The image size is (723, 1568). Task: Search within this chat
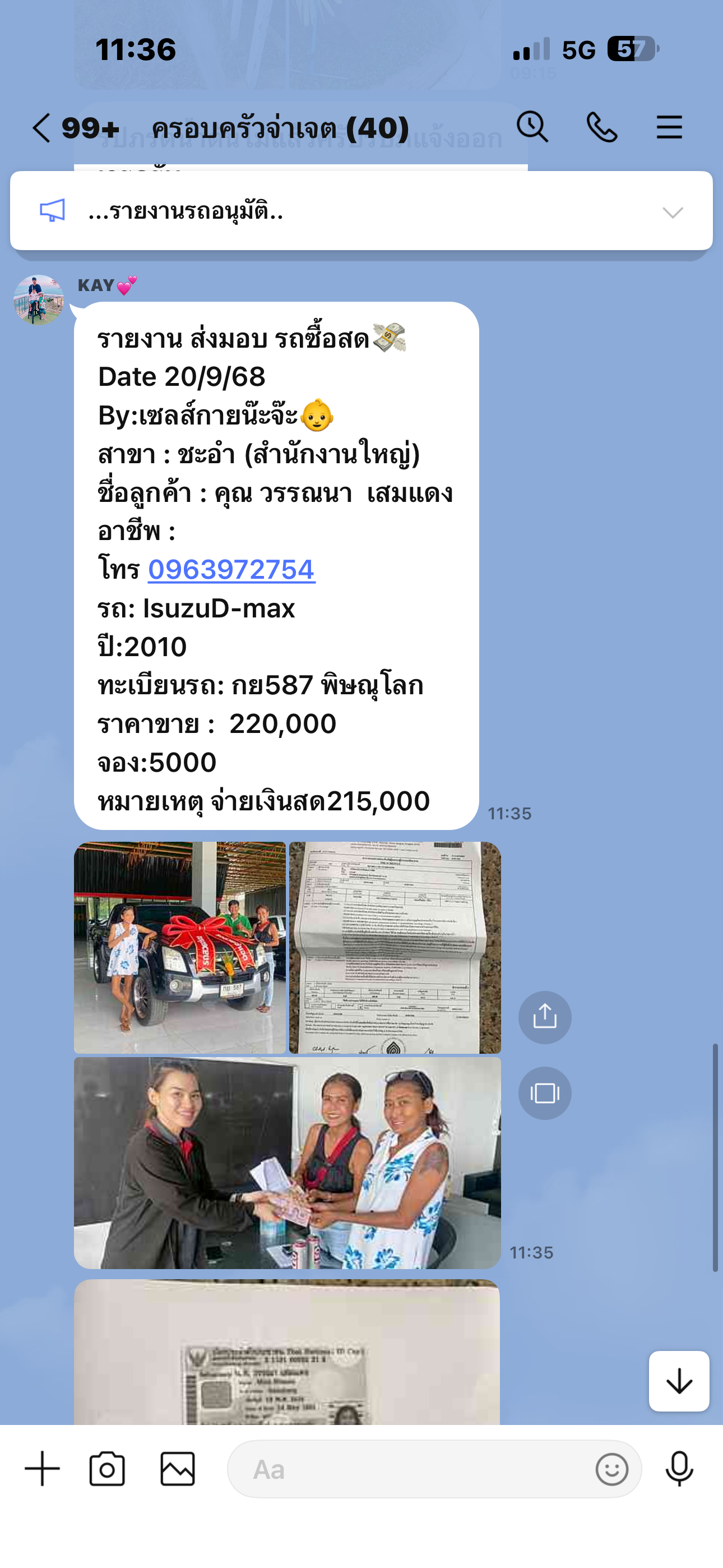coord(532,127)
